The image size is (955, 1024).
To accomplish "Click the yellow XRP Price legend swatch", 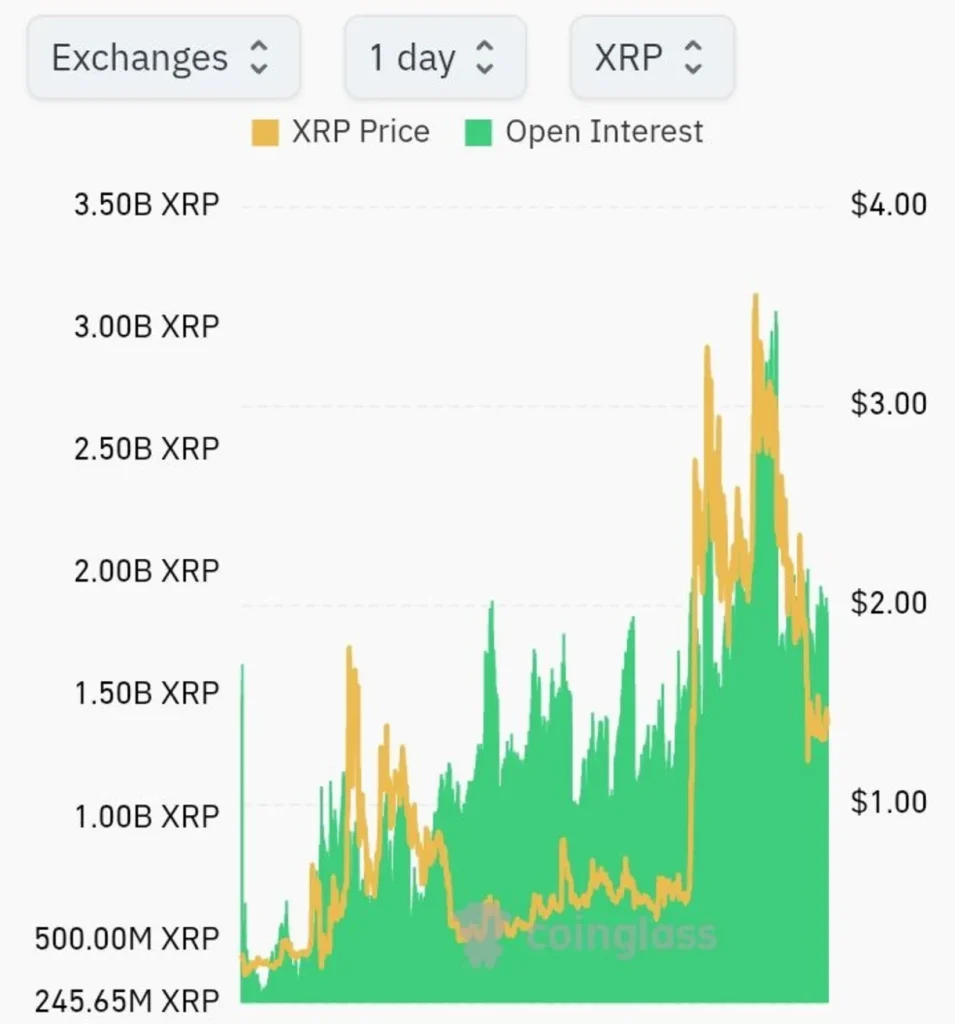I will click(x=266, y=131).
